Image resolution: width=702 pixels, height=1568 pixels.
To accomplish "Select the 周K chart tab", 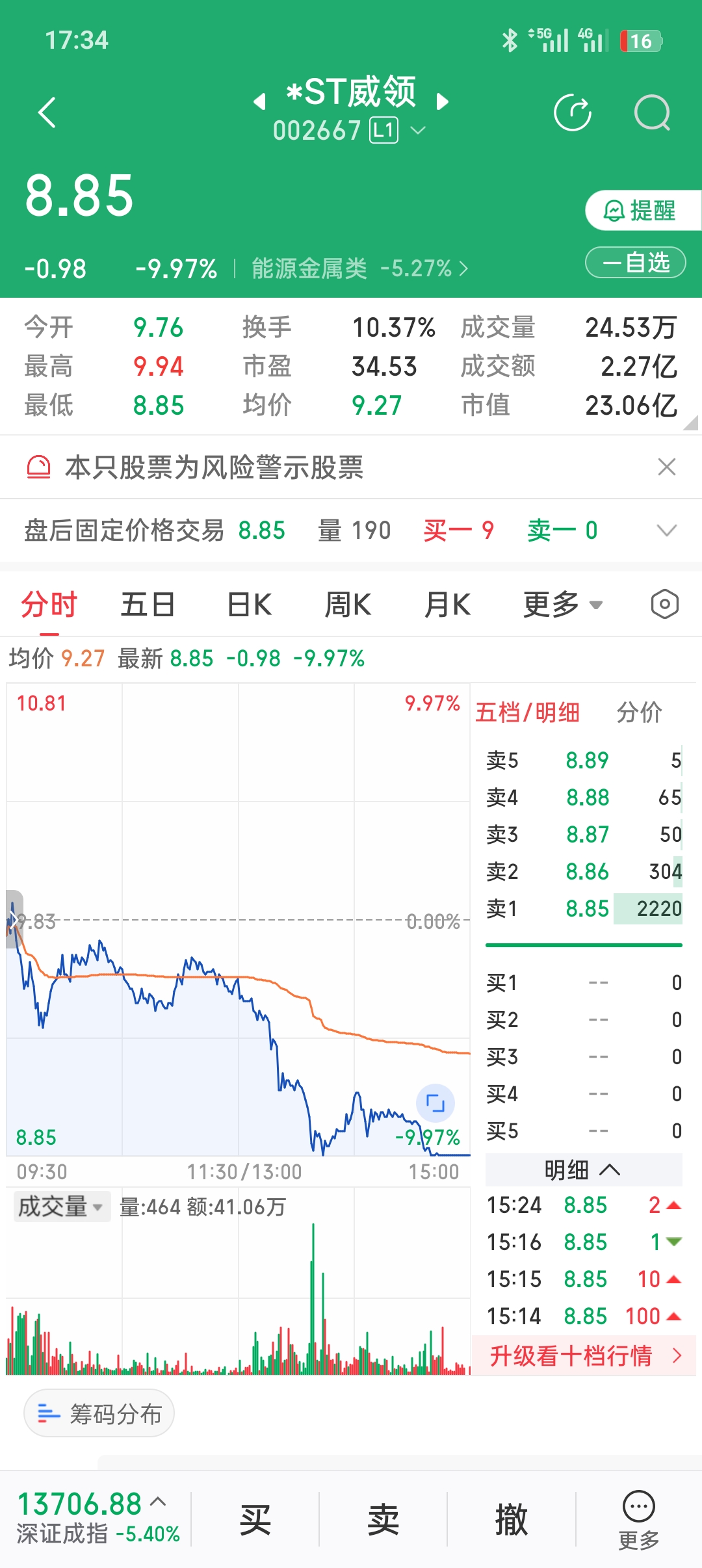I will (348, 605).
